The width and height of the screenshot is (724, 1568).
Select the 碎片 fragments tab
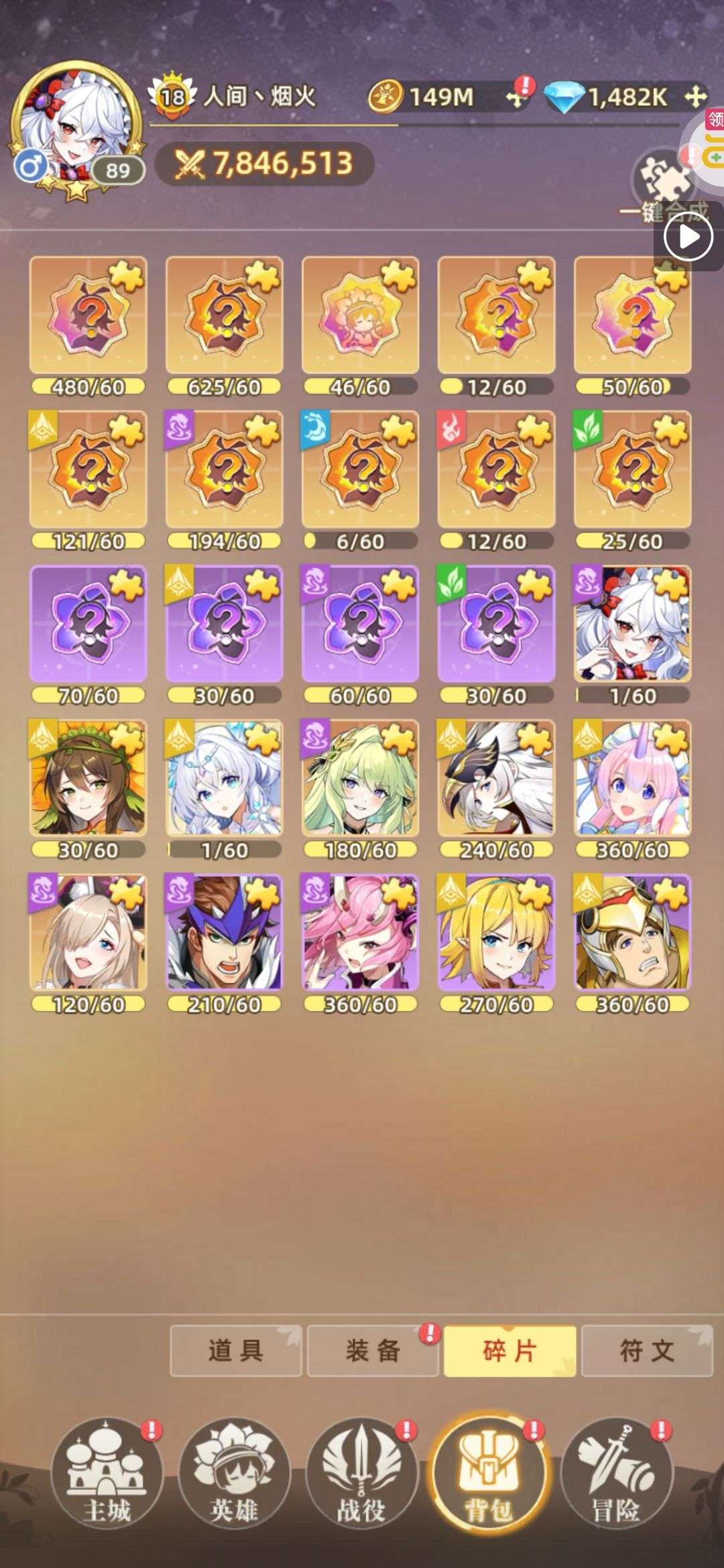click(509, 1350)
